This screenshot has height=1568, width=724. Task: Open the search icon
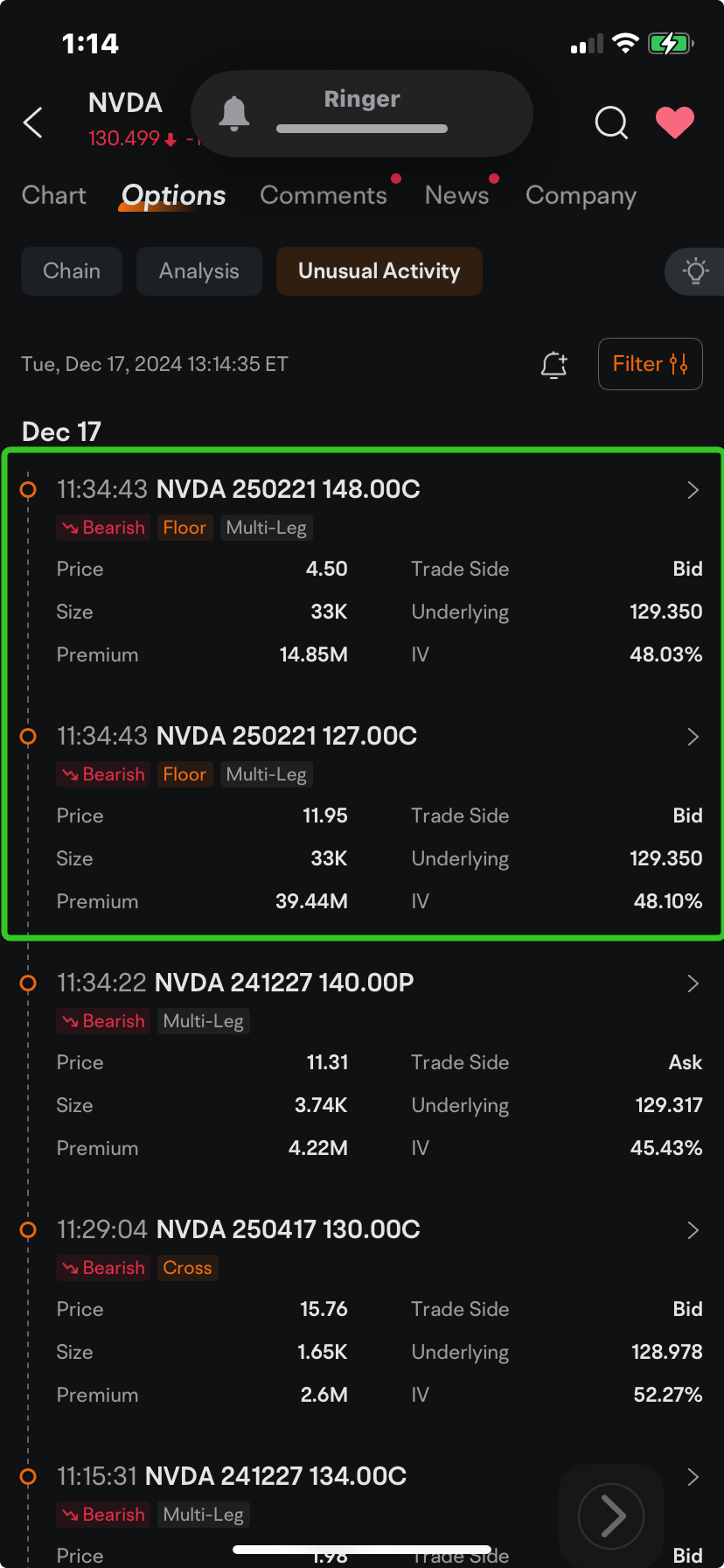[611, 122]
